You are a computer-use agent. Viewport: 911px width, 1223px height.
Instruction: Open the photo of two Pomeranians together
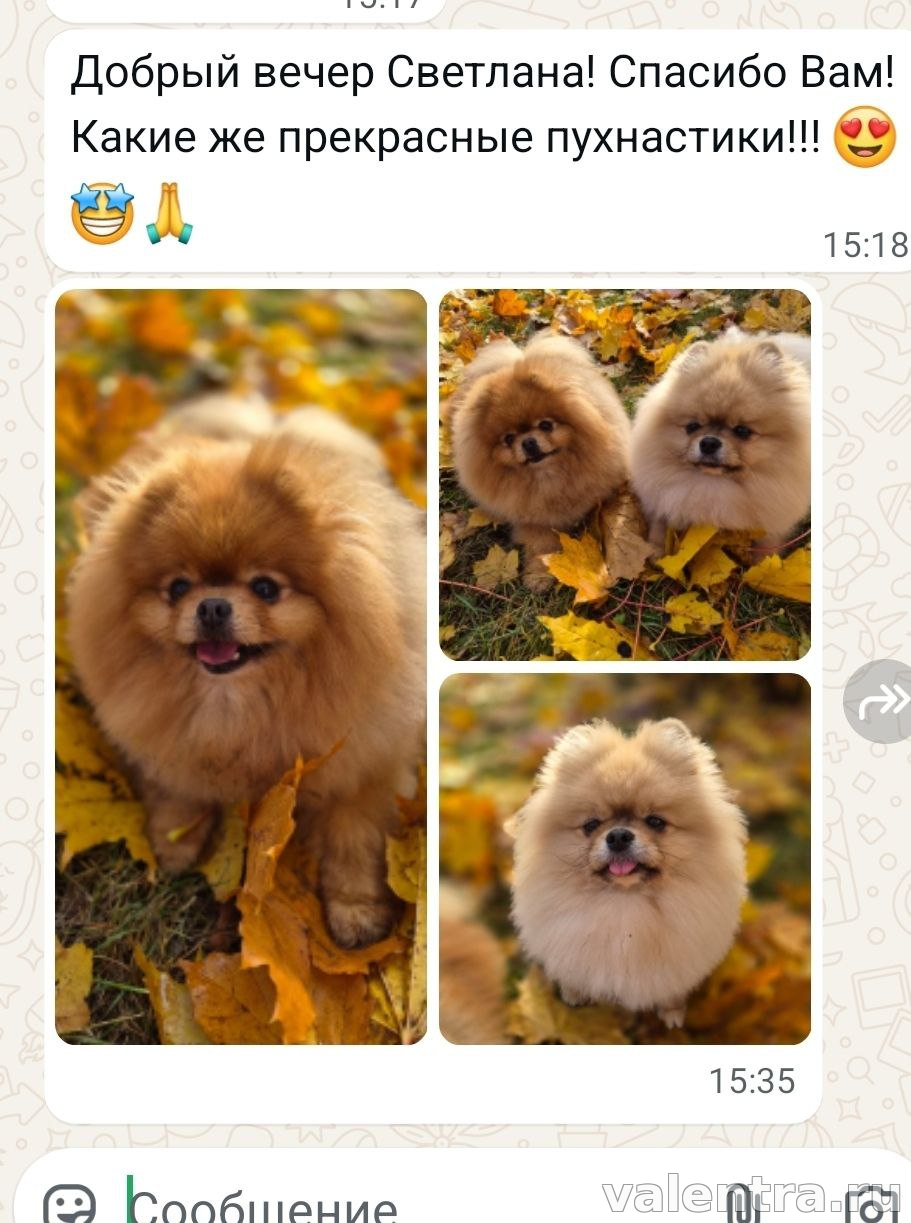coord(625,475)
